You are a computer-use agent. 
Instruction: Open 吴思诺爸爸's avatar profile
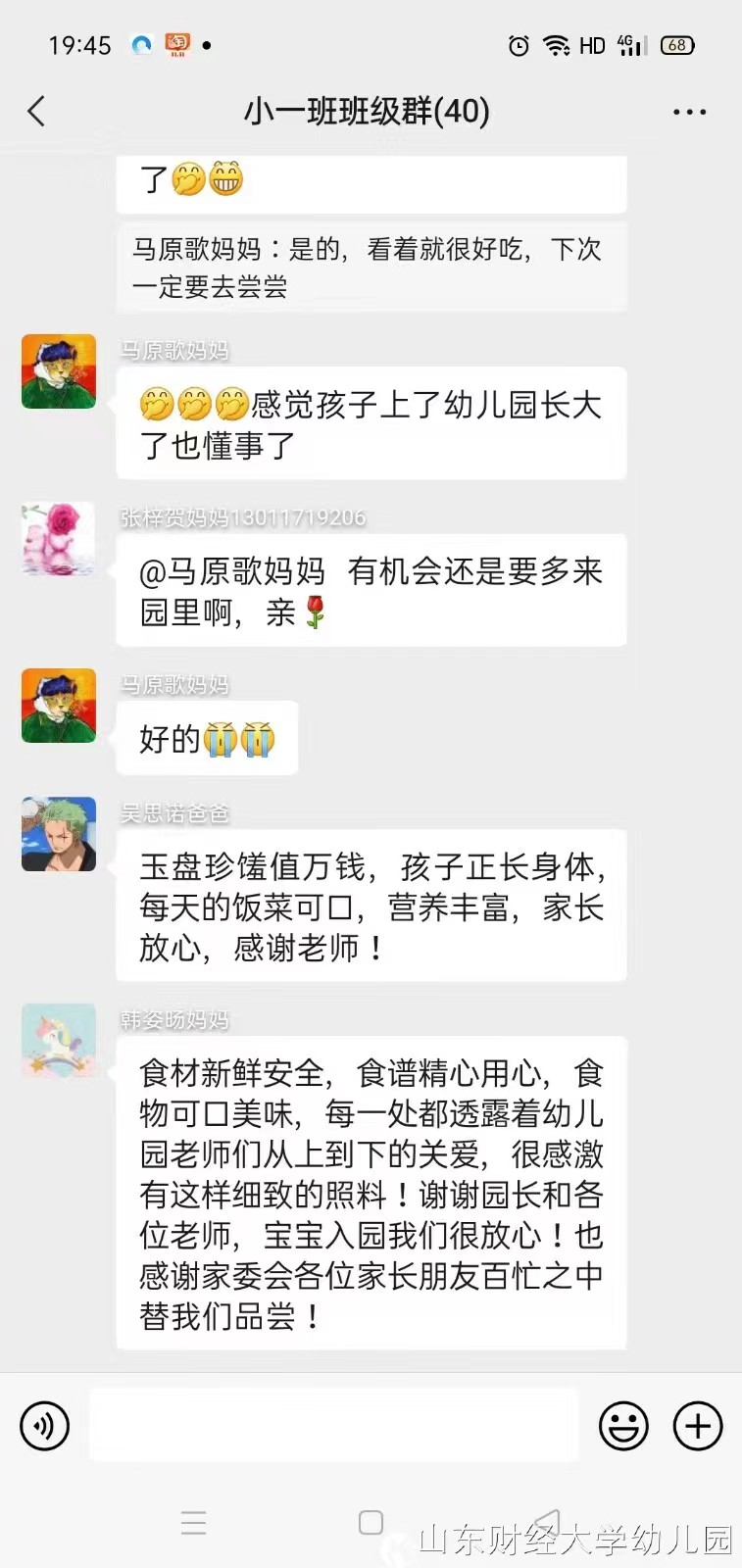59,834
